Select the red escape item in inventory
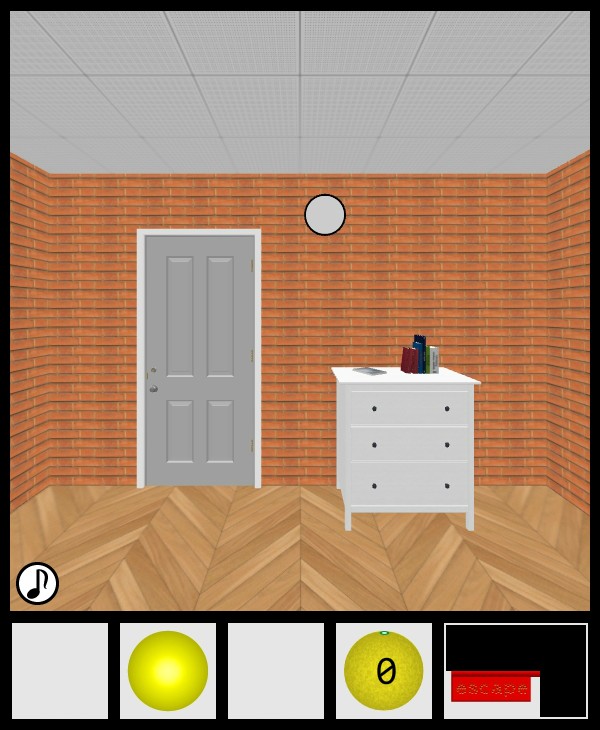Image resolution: width=600 pixels, height=730 pixels. pos(491,687)
